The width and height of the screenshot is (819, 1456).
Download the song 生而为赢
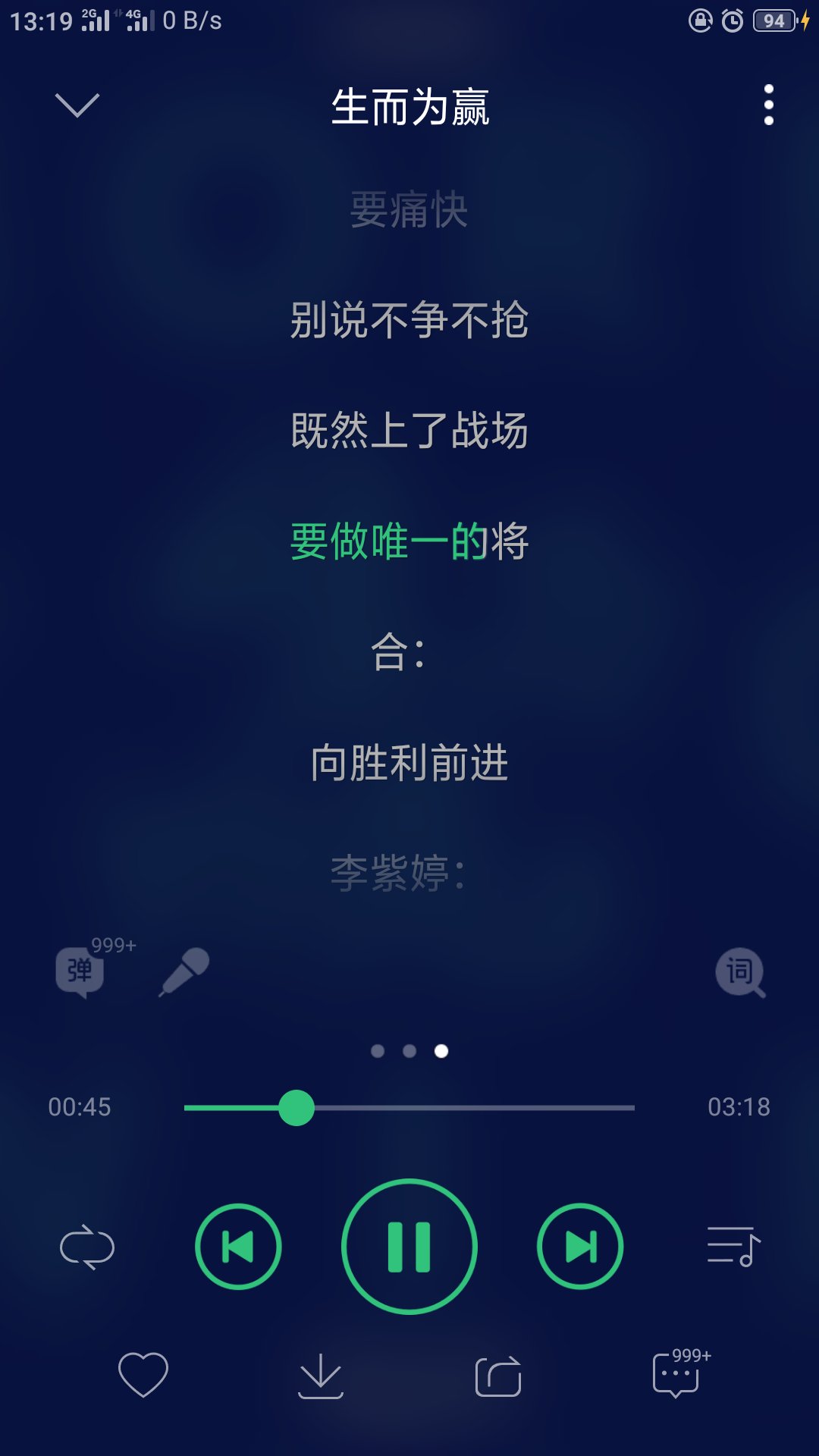point(321,1376)
